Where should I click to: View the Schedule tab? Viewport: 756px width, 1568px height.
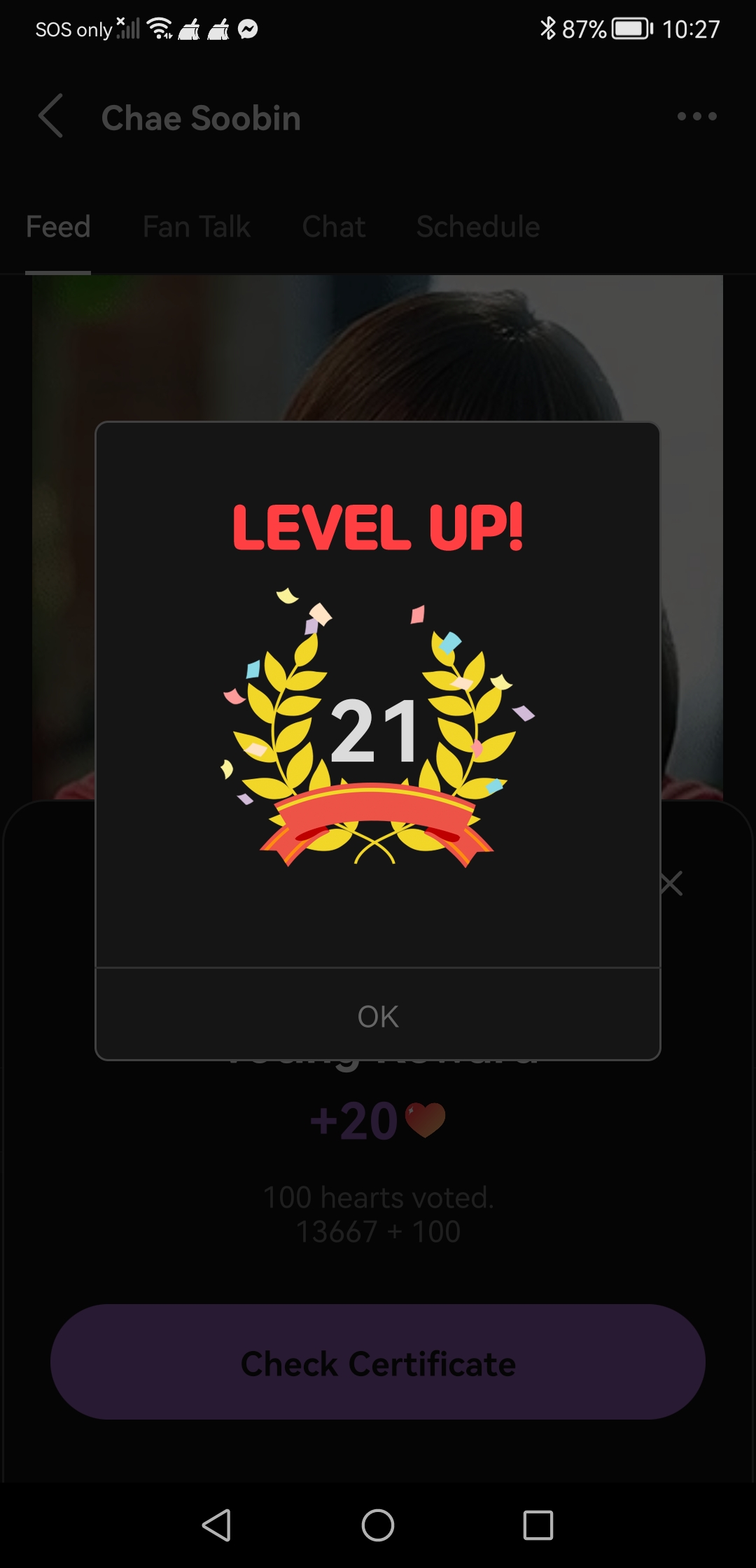[478, 227]
